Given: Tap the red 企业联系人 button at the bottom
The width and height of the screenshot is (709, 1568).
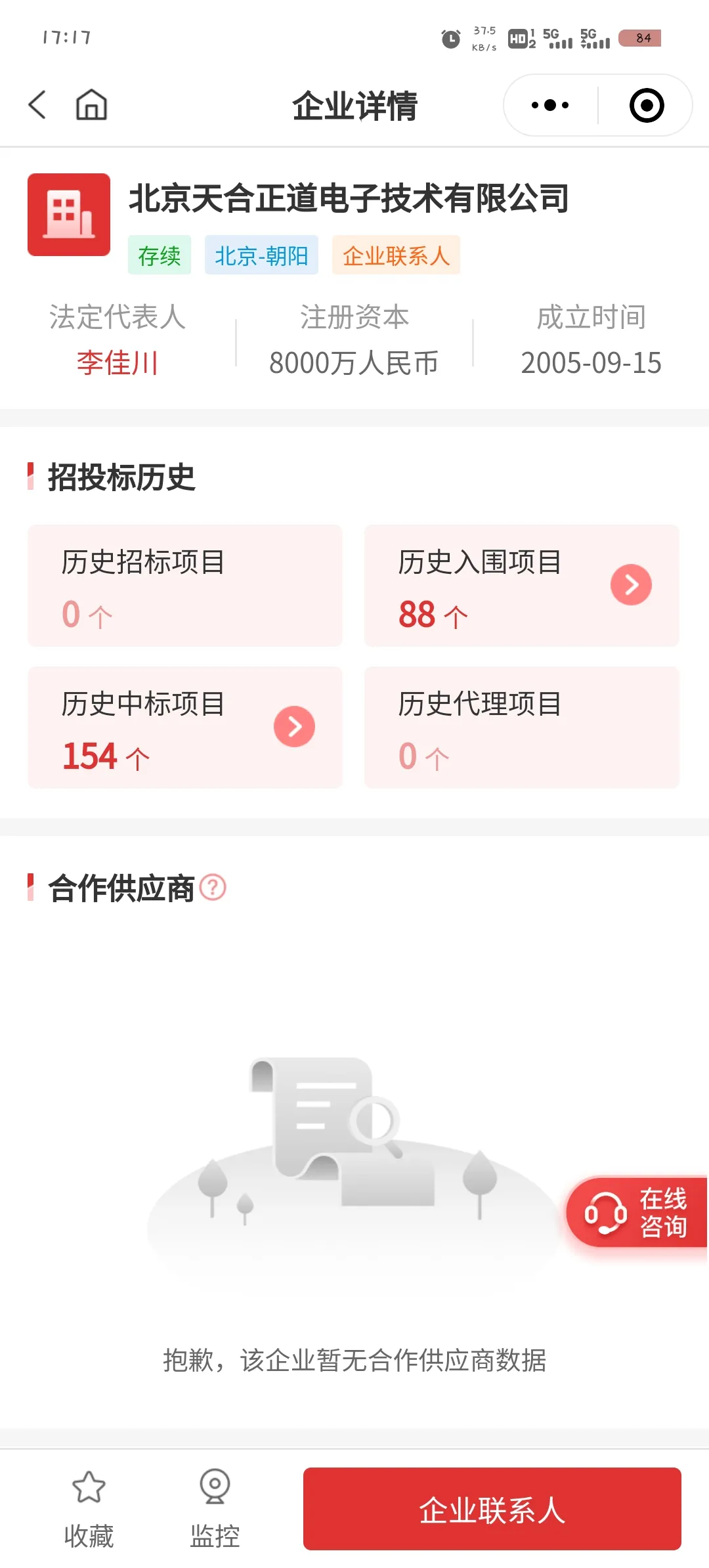Looking at the screenshot, I should point(492,1508).
